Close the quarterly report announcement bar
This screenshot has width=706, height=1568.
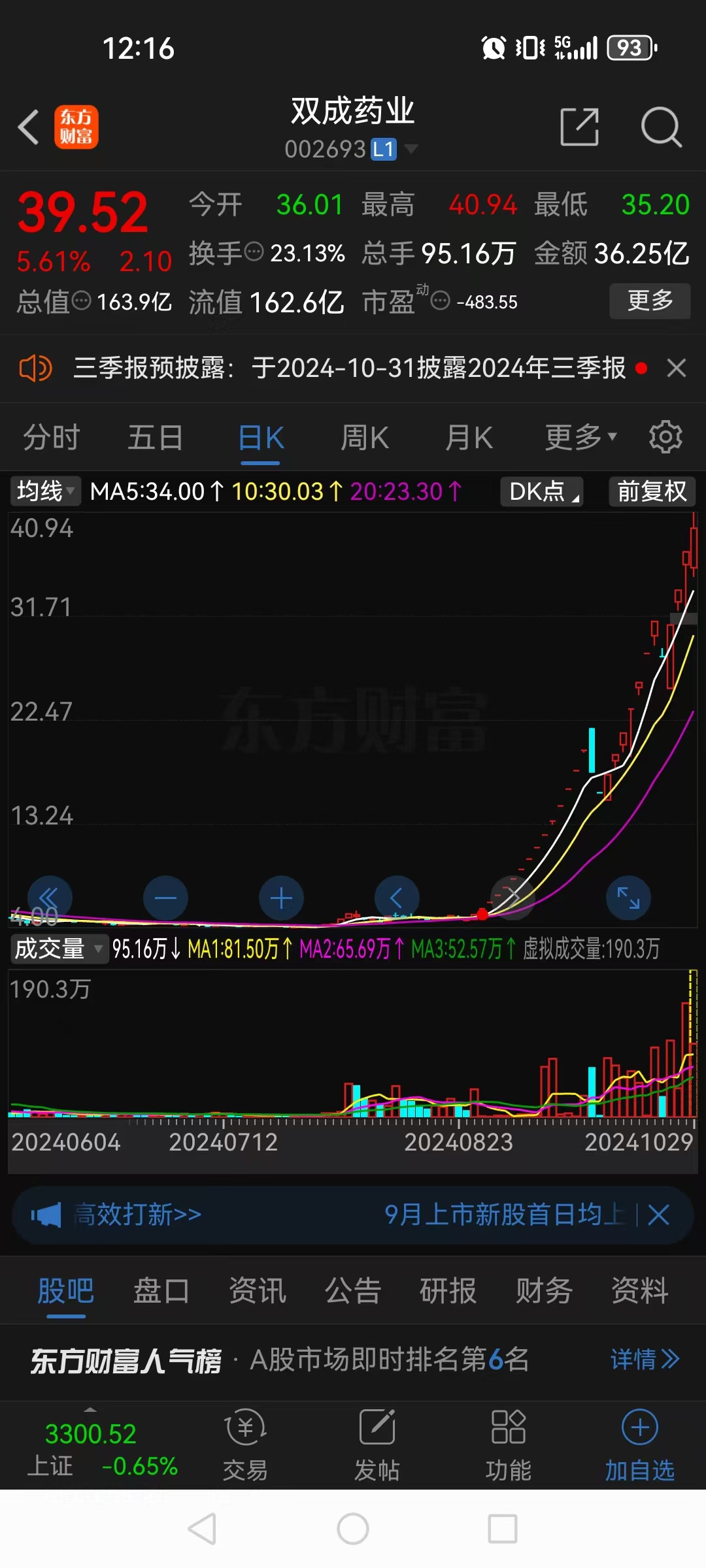[x=676, y=368]
